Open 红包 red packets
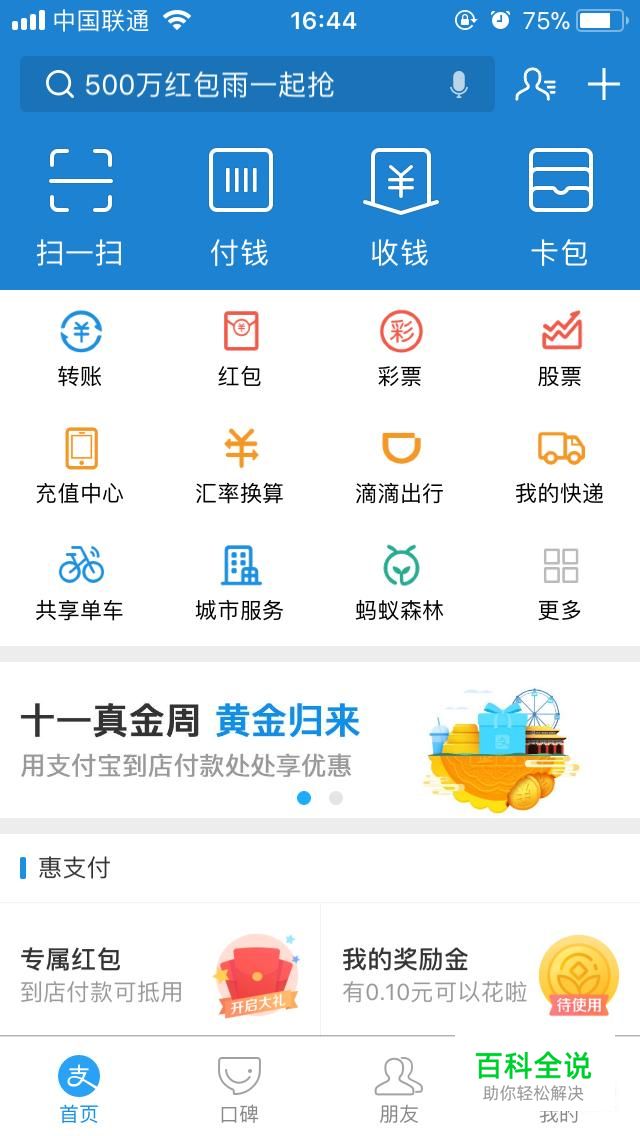Screen dimensions: 640x1136 coord(240,349)
